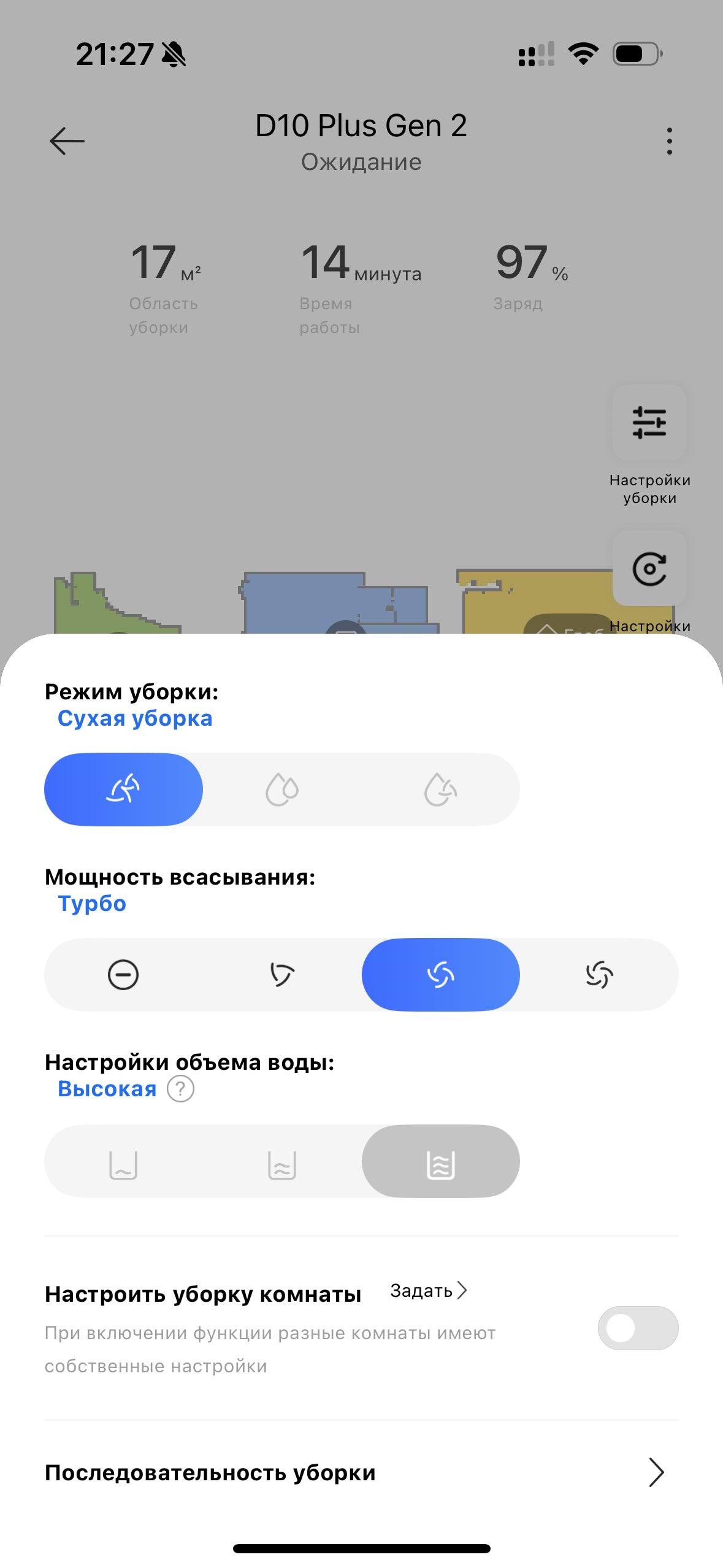Set water volume to high
Image resolution: width=723 pixels, height=1568 pixels.
click(440, 1162)
